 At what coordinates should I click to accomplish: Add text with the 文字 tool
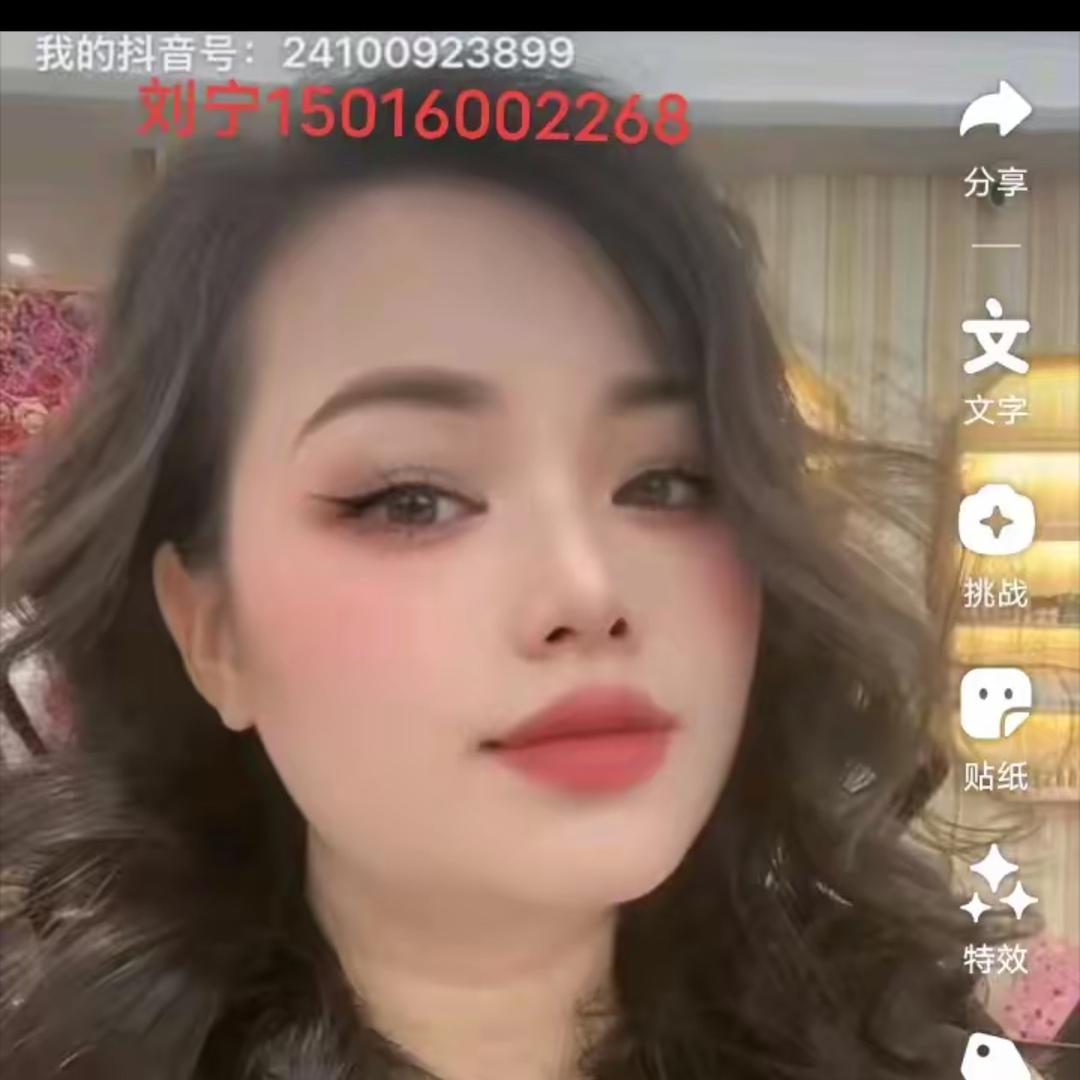[x=996, y=338]
